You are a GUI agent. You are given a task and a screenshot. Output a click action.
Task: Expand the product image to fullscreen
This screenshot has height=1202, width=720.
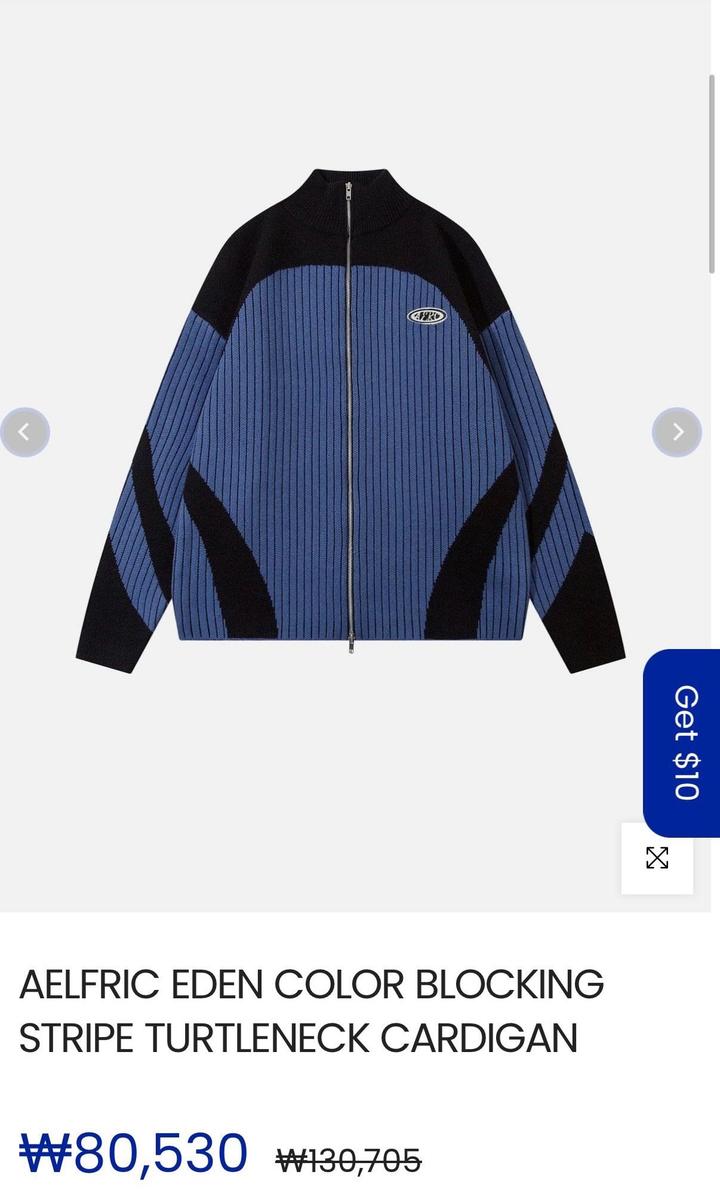point(657,858)
